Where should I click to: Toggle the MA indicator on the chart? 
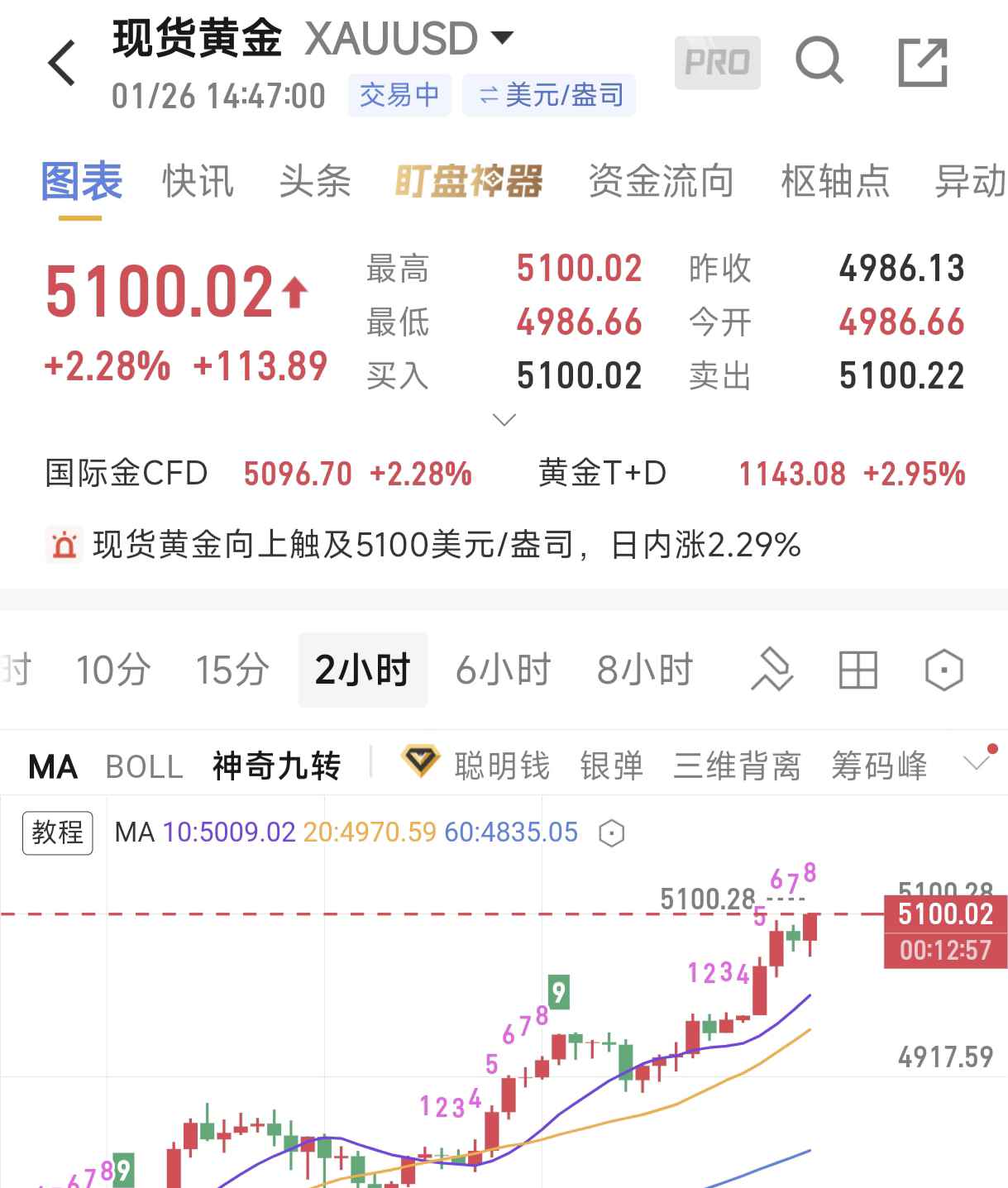coord(52,766)
